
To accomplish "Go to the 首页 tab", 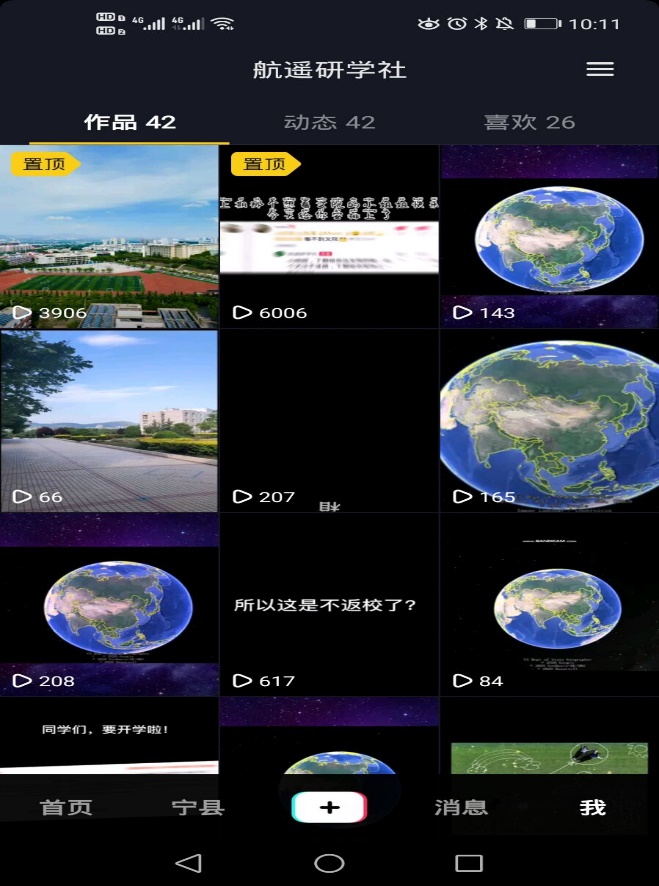I will coord(66,807).
